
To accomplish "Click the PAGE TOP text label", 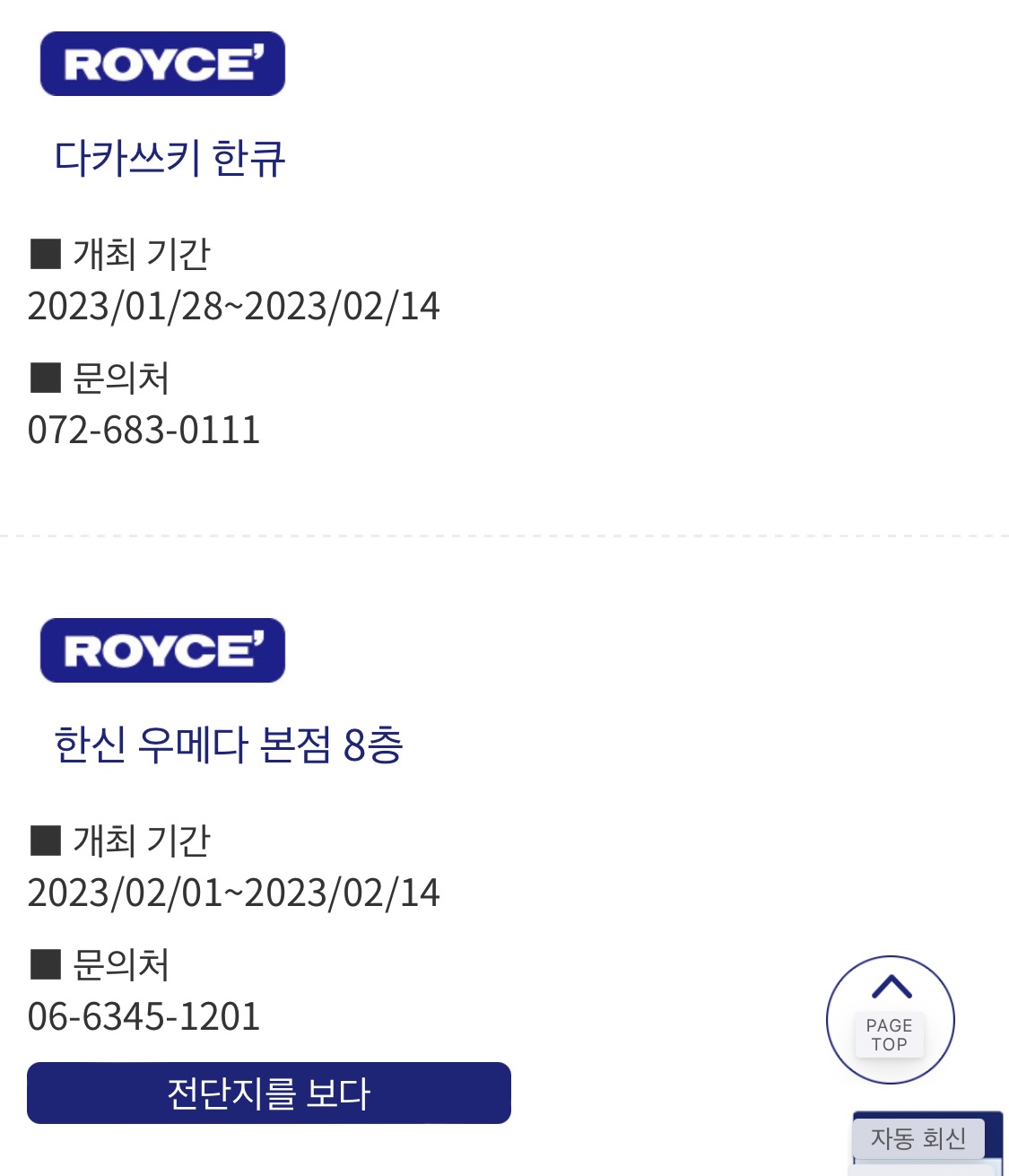I will click(892, 1032).
